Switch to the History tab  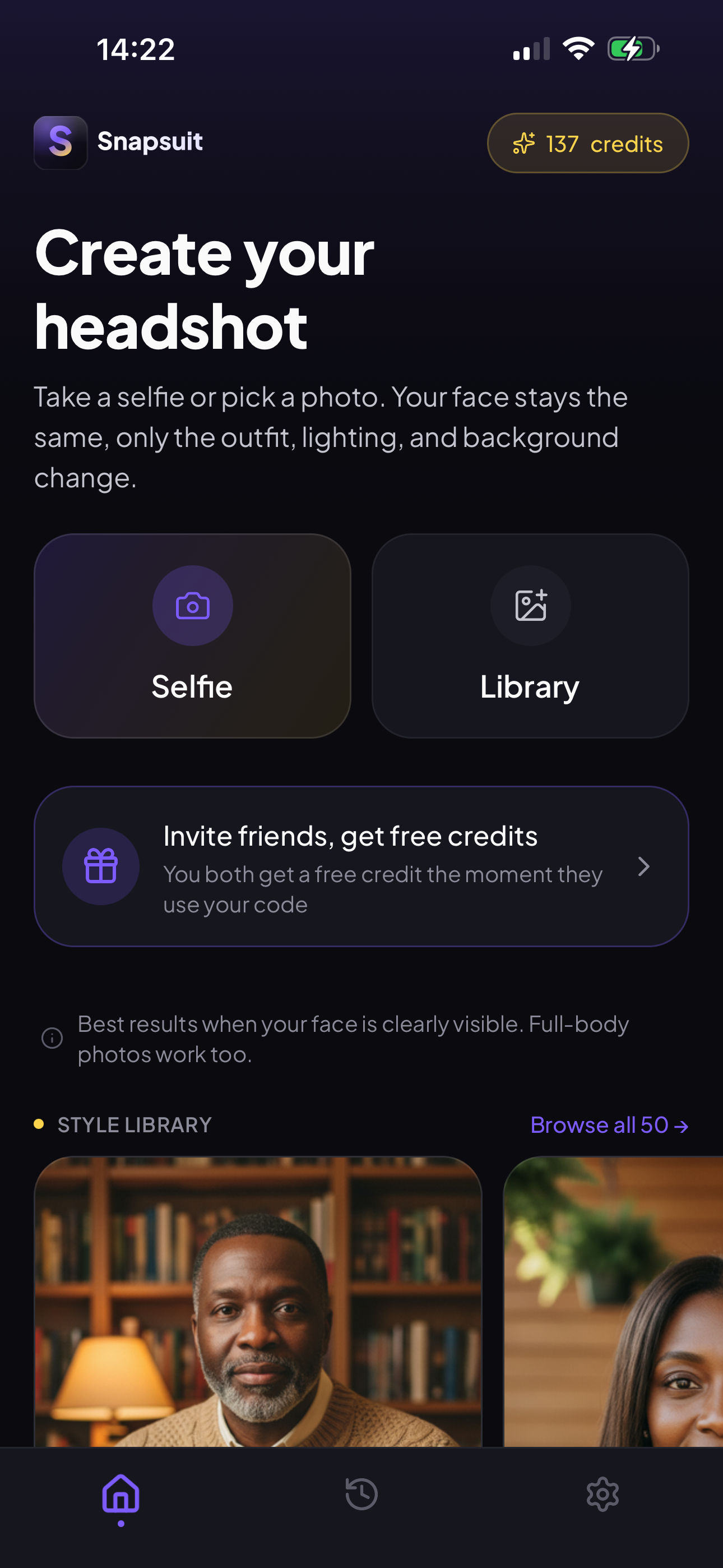point(361,1494)
